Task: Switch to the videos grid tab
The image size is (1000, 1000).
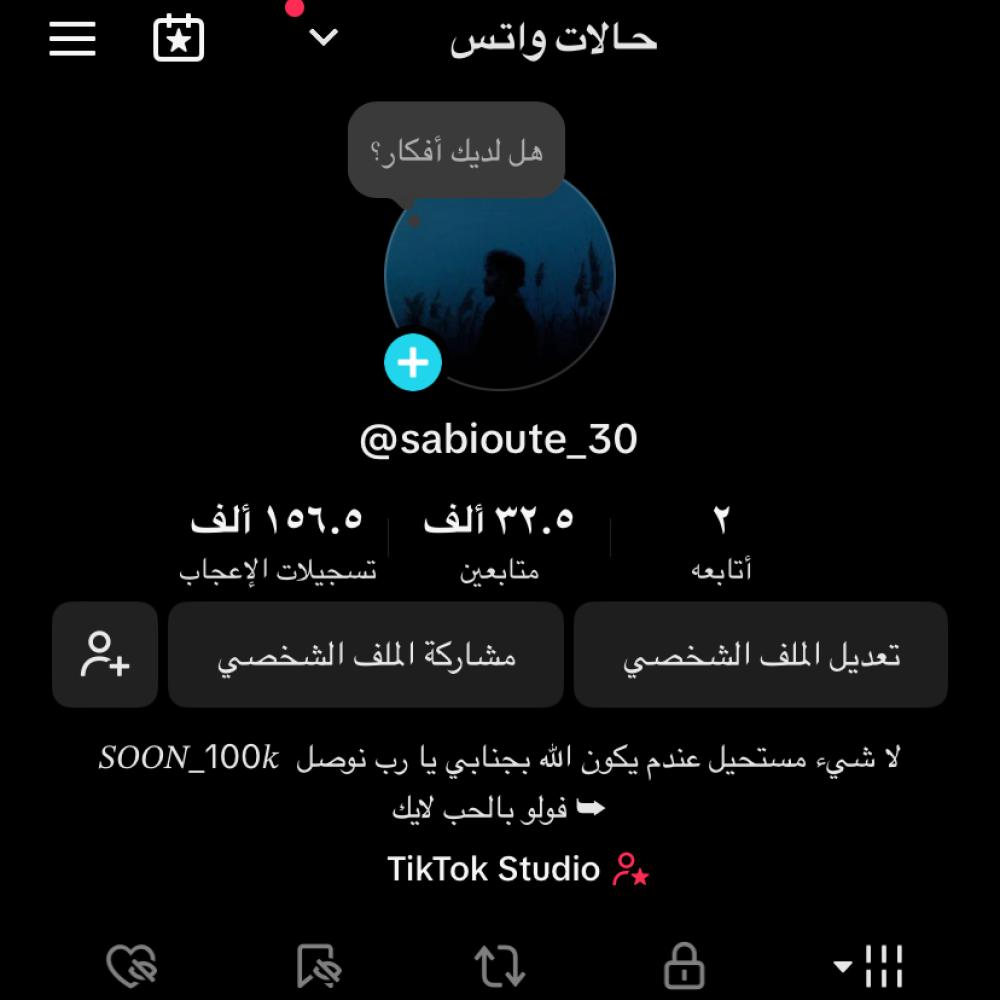Action: (872, 966)
